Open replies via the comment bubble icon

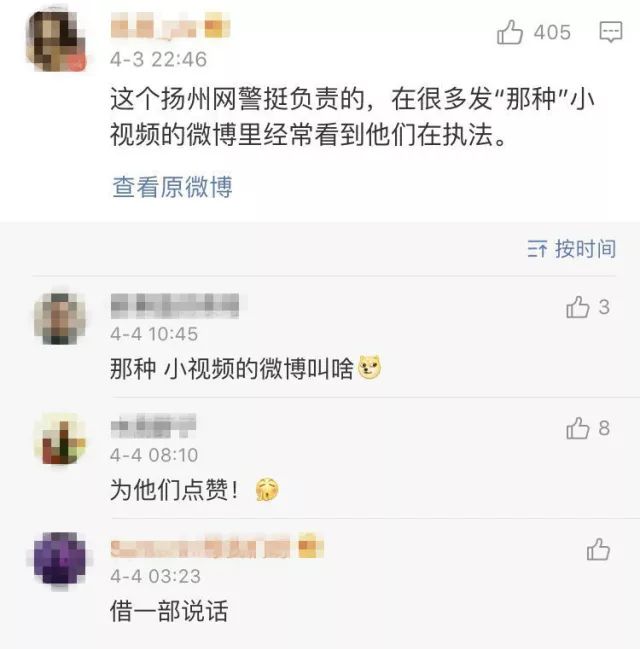[x=610, y=33]
